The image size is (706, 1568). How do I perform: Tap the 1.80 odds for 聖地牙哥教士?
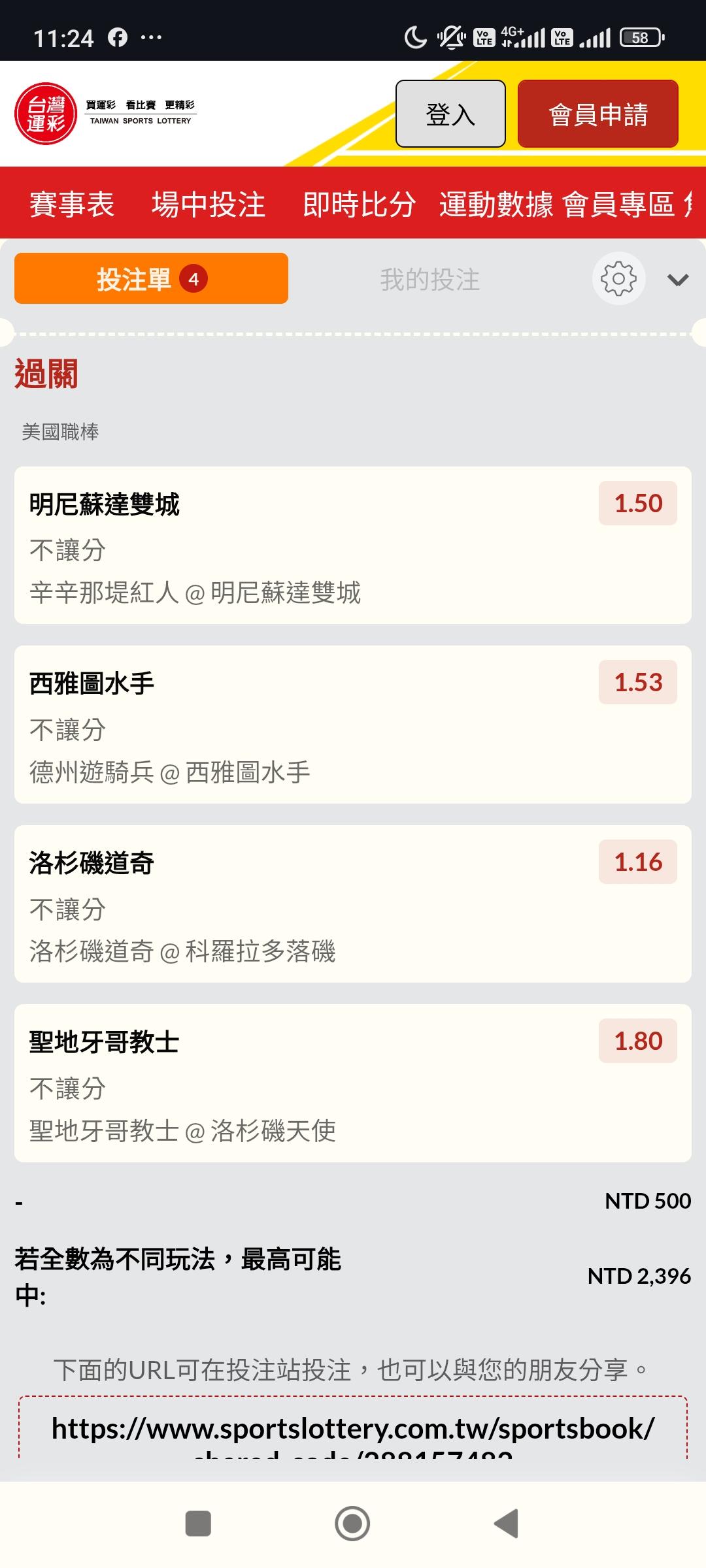[x=637, y=1041]
